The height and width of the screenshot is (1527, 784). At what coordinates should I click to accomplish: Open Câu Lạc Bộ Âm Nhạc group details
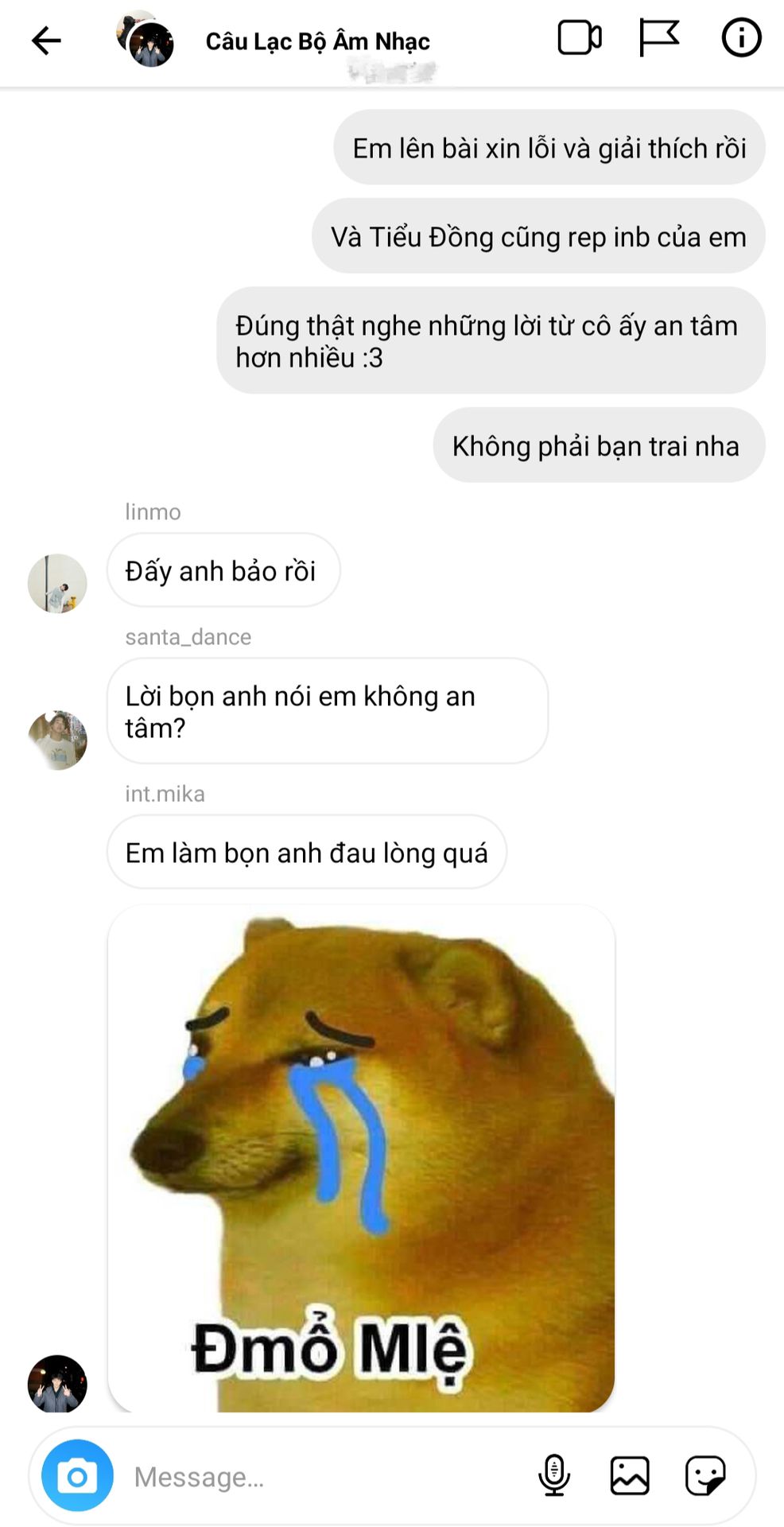click(x=317, y=41)
